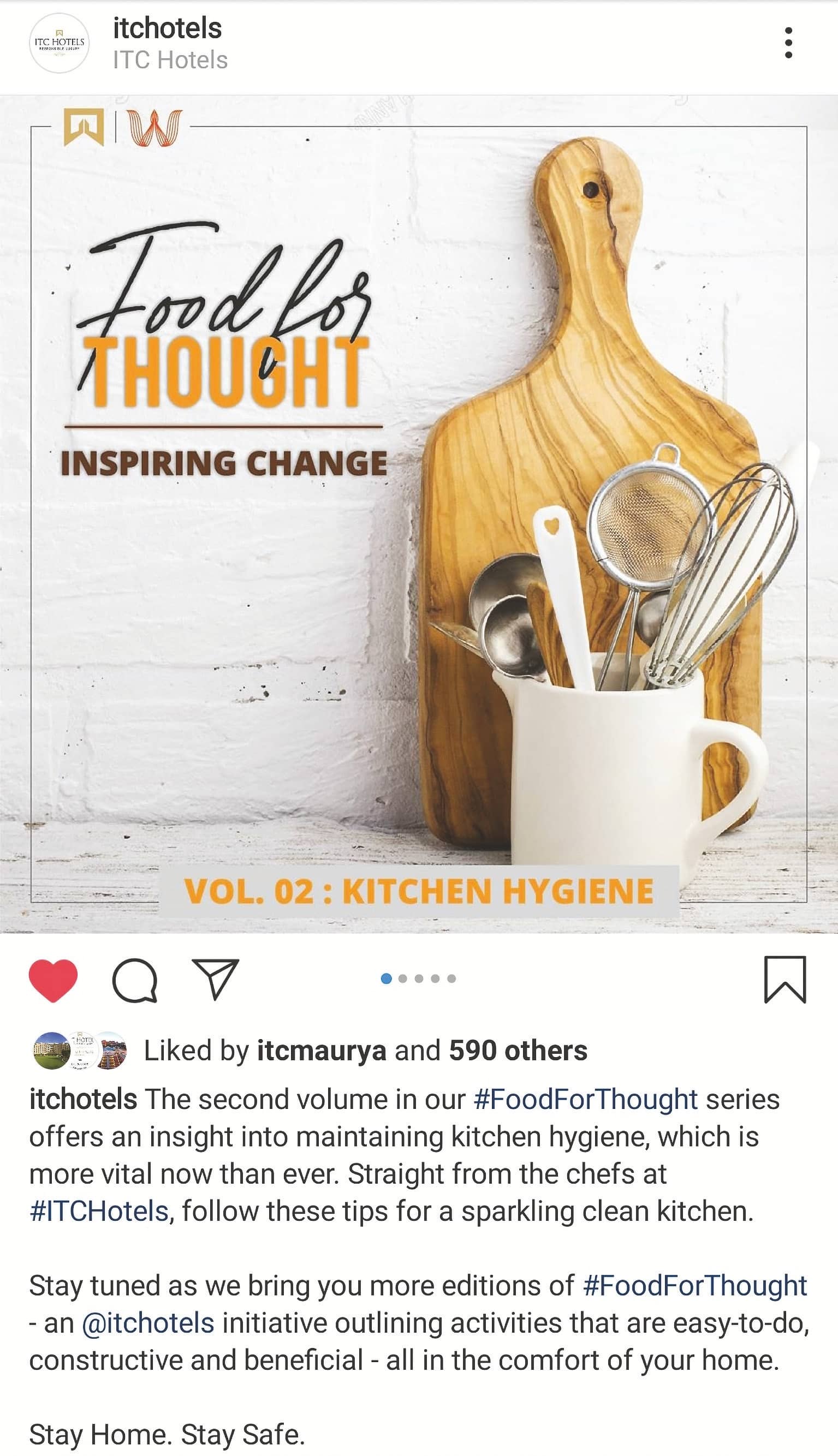
Task: Tap #FoodForThought hashtag in caption's first line
Action: [x=586, y=1099]
